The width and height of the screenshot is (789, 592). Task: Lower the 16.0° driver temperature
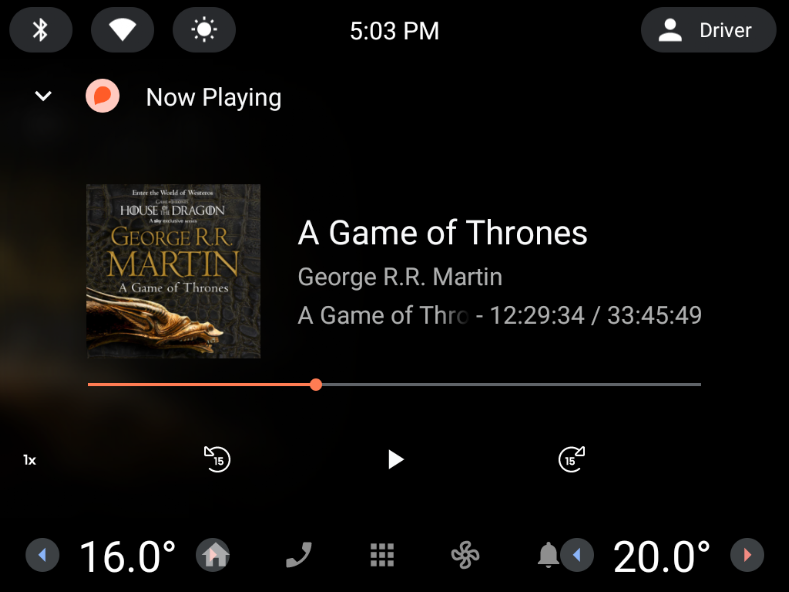42,554
